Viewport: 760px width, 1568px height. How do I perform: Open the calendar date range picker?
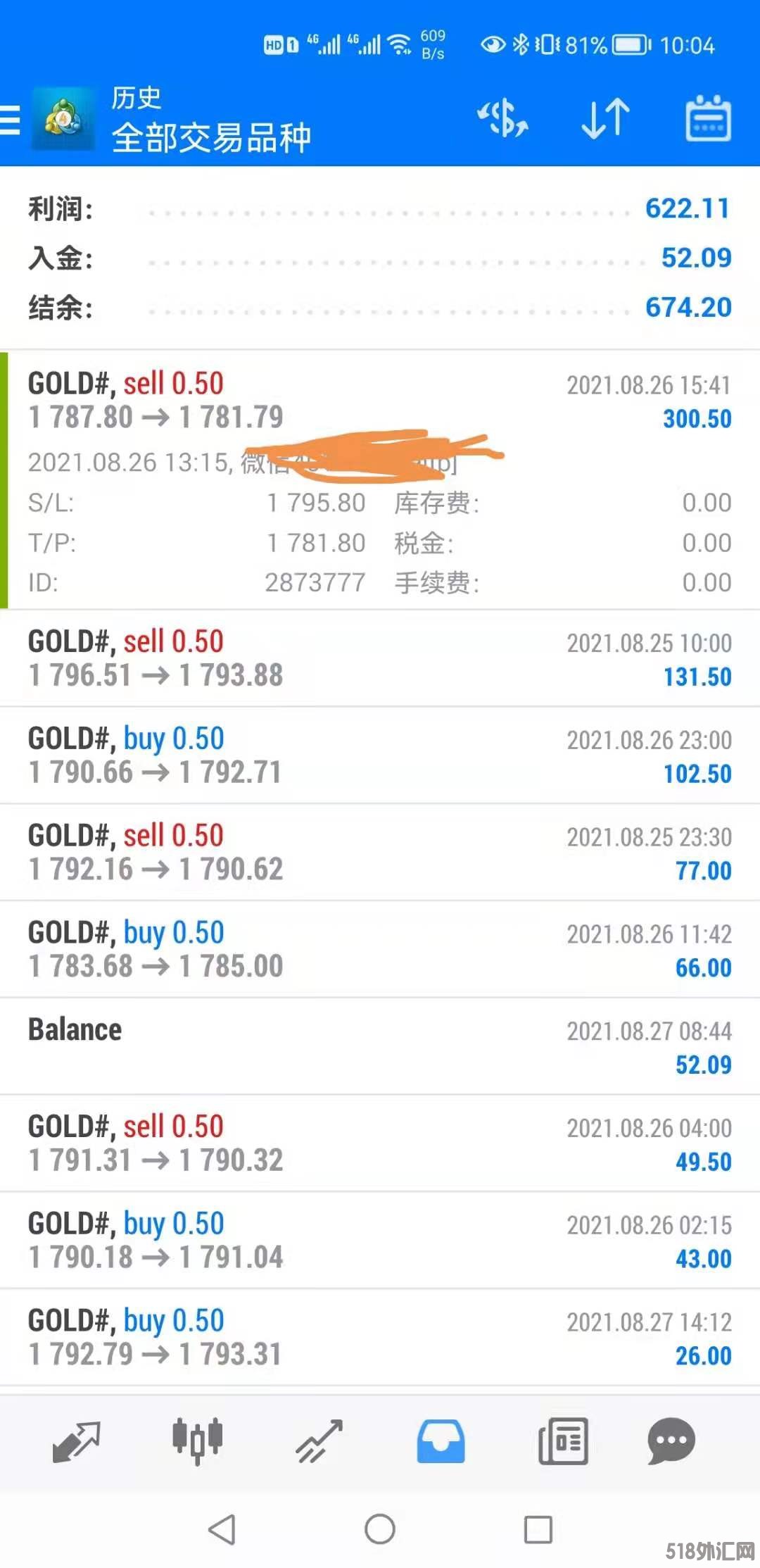(x=708, y=118)
